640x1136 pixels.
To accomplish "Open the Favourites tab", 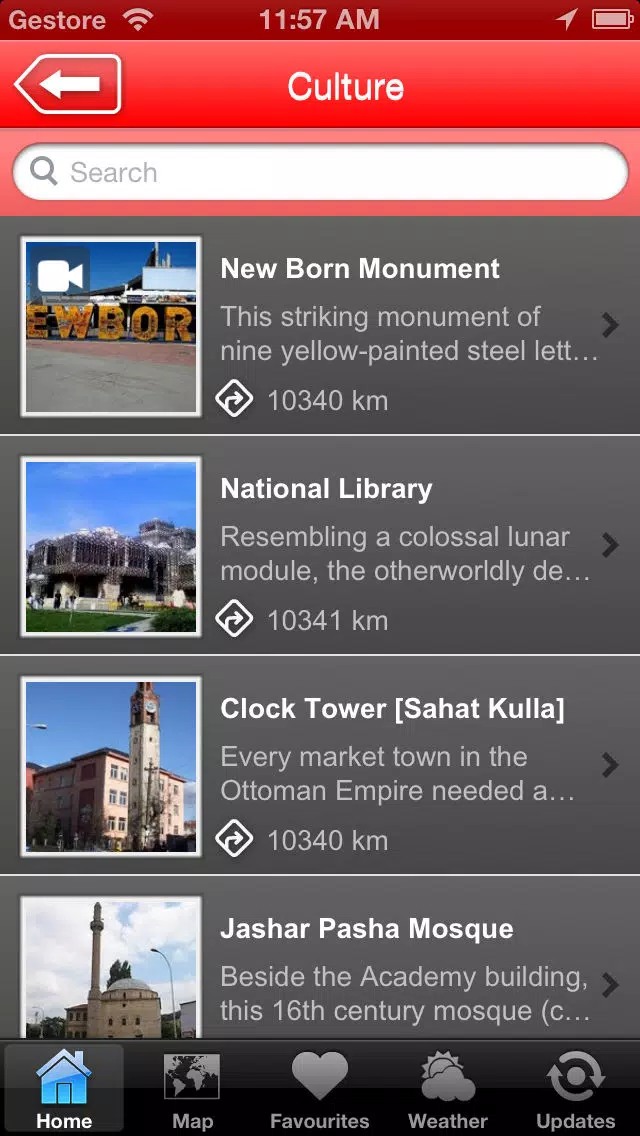I will coord(320,1089).
